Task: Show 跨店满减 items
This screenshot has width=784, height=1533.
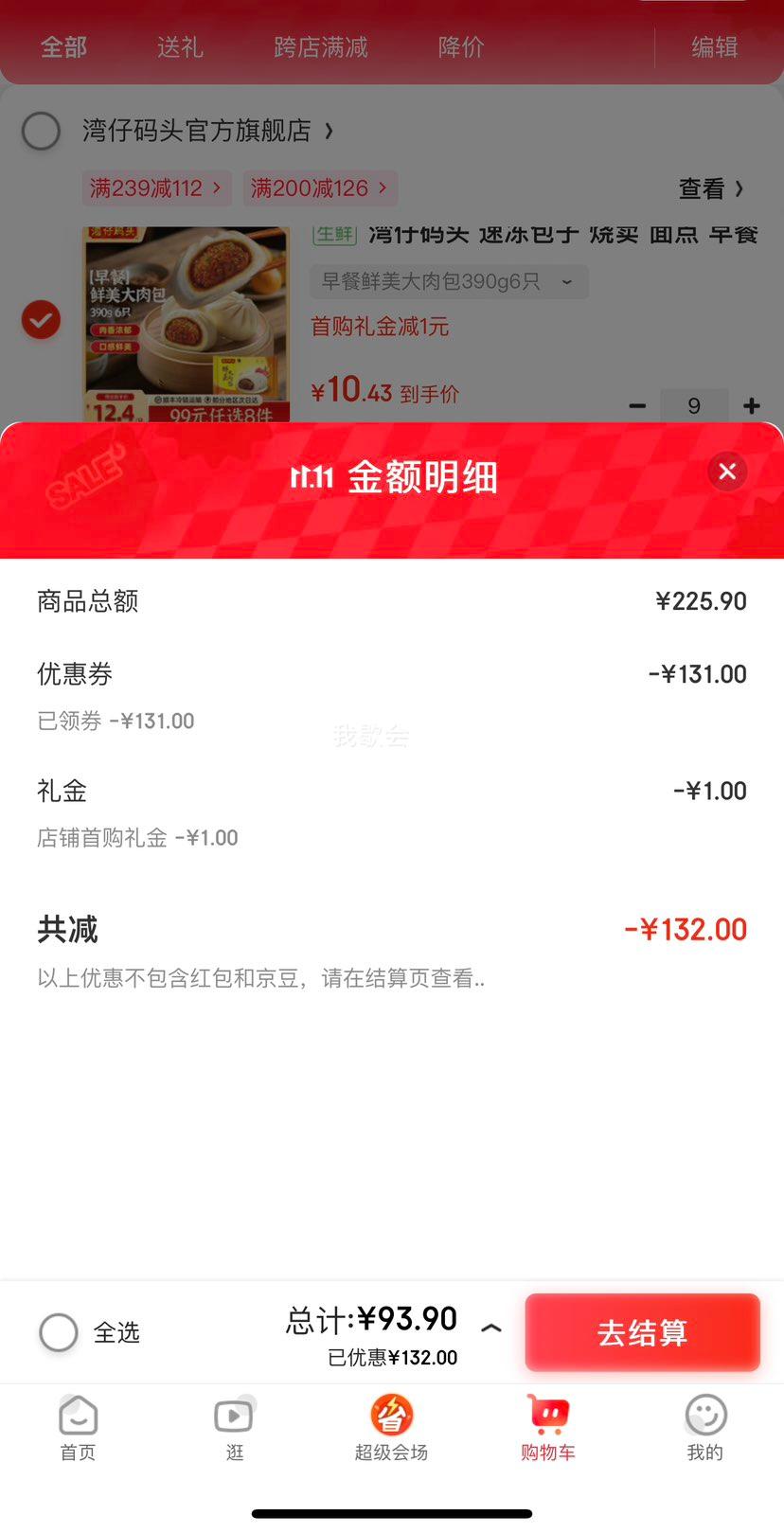Action: (321, 47)
